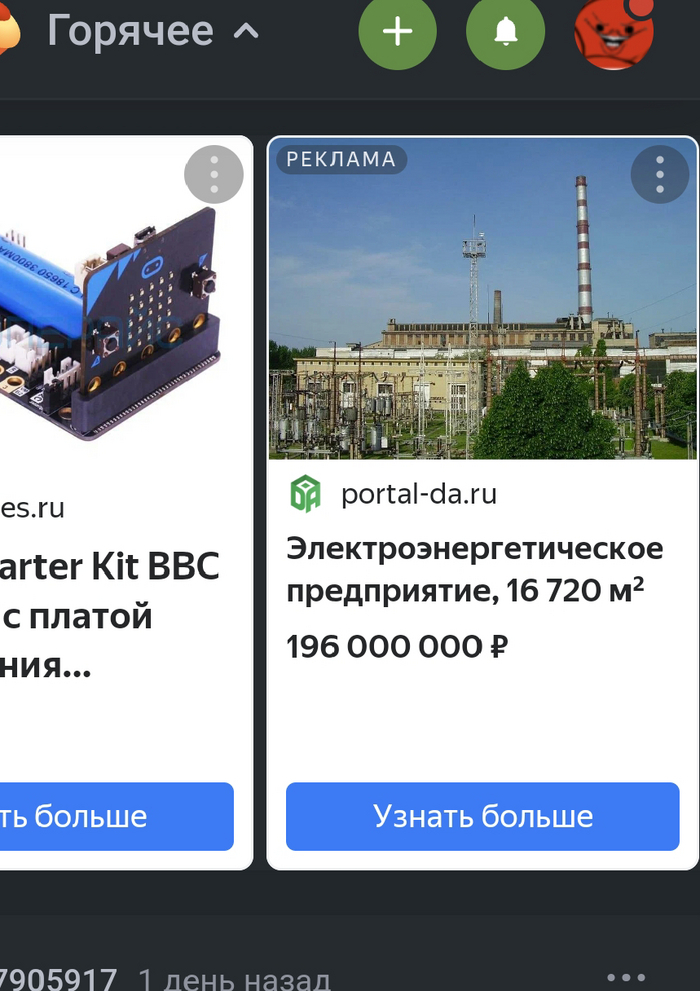Create a new post with the plus button

pos(398,32)
